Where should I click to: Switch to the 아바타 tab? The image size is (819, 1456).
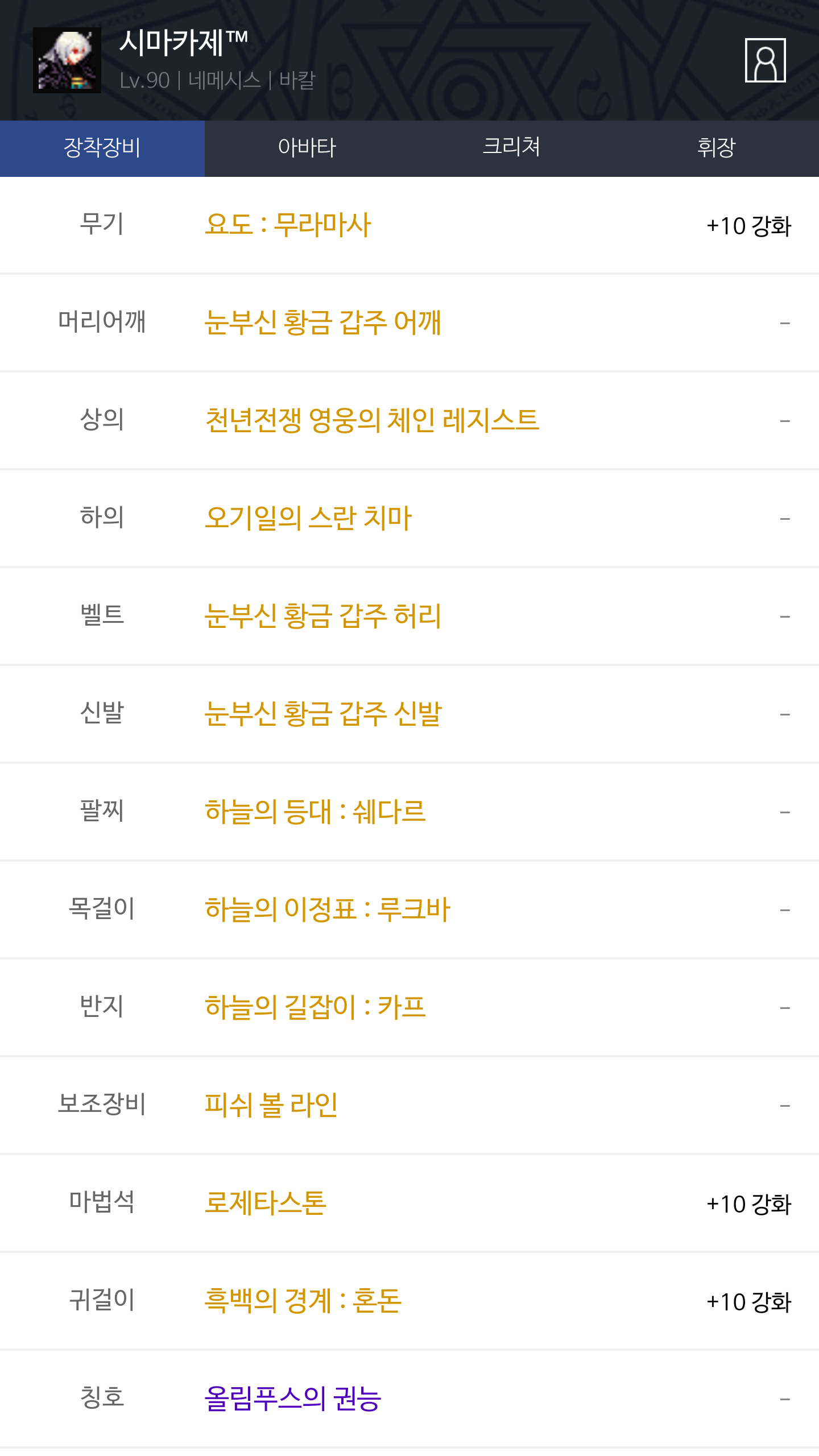pos(307,148)
